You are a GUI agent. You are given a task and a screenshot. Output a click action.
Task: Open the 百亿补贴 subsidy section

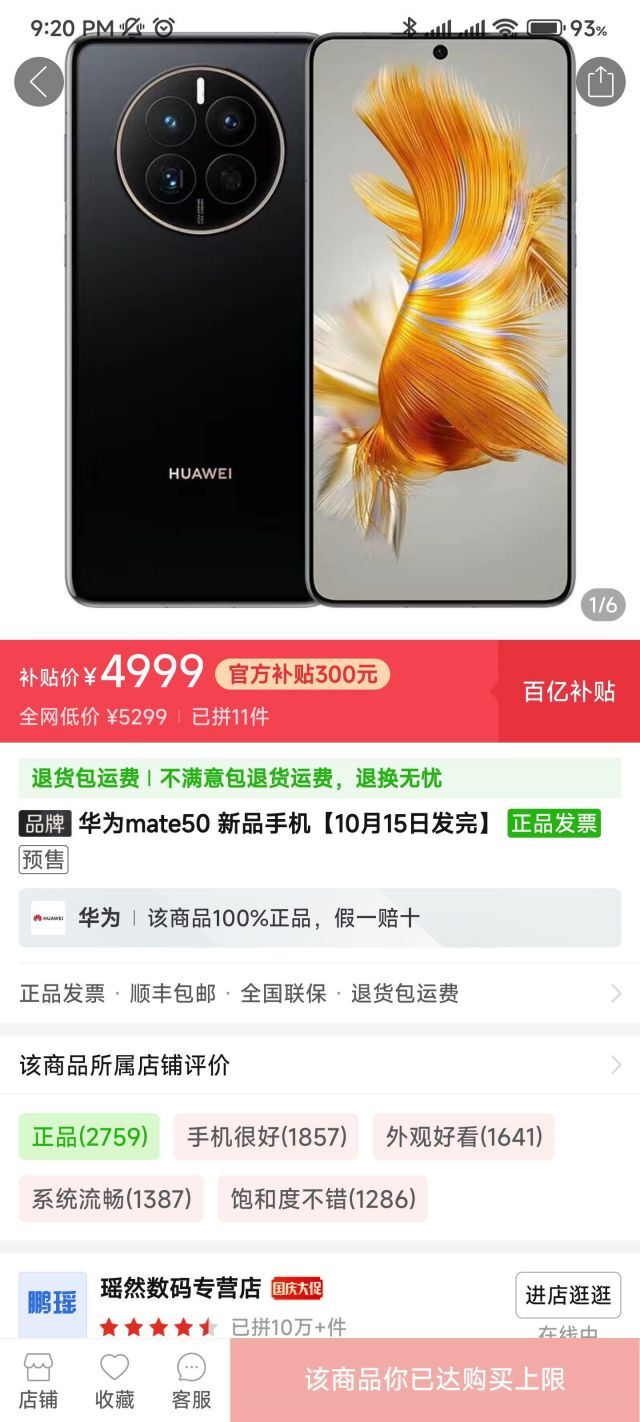click(568, 691)
